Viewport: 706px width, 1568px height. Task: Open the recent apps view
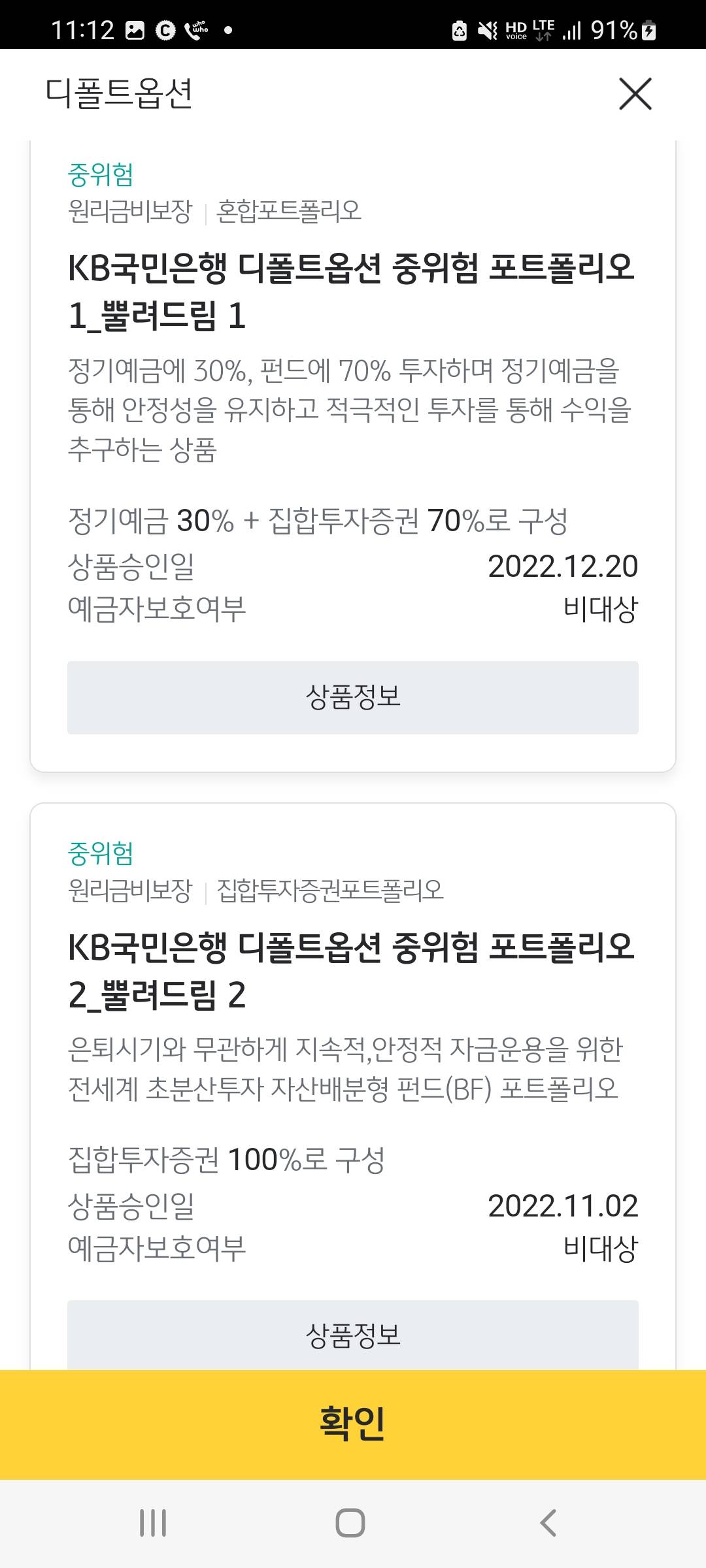pos(153,1523)
